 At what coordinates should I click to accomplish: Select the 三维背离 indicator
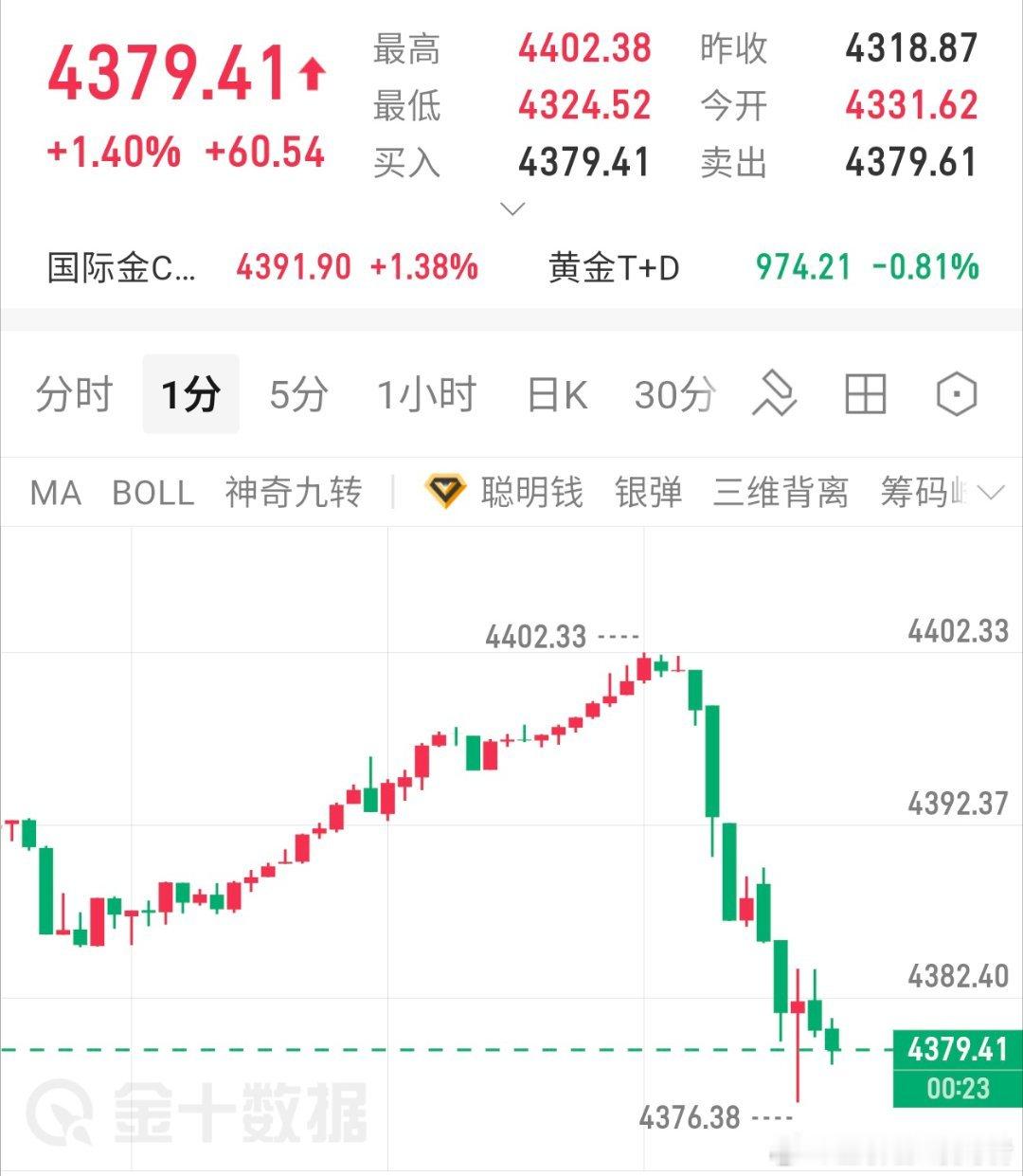pos(782,494)
